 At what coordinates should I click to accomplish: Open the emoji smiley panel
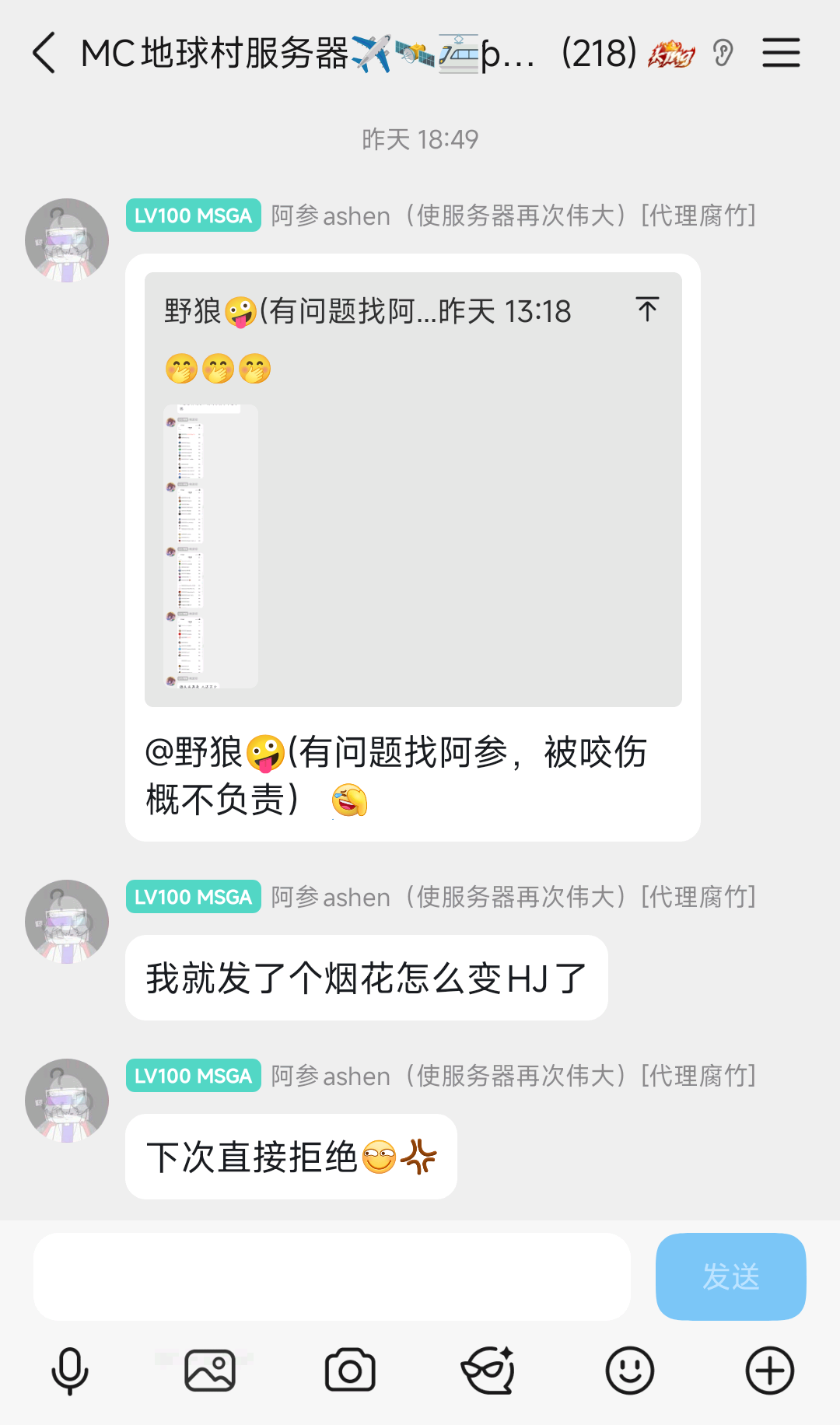point(629,1371)
